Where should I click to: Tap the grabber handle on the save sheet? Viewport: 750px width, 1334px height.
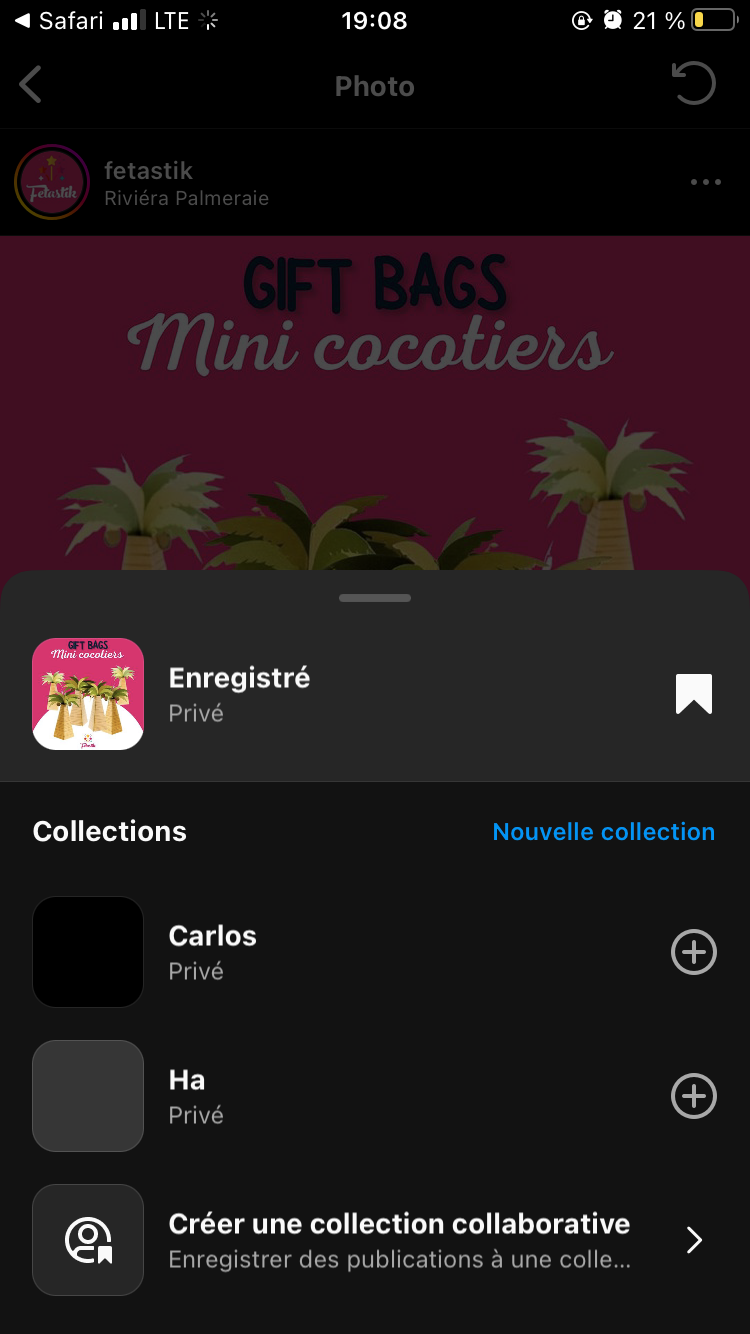point(375,598)
